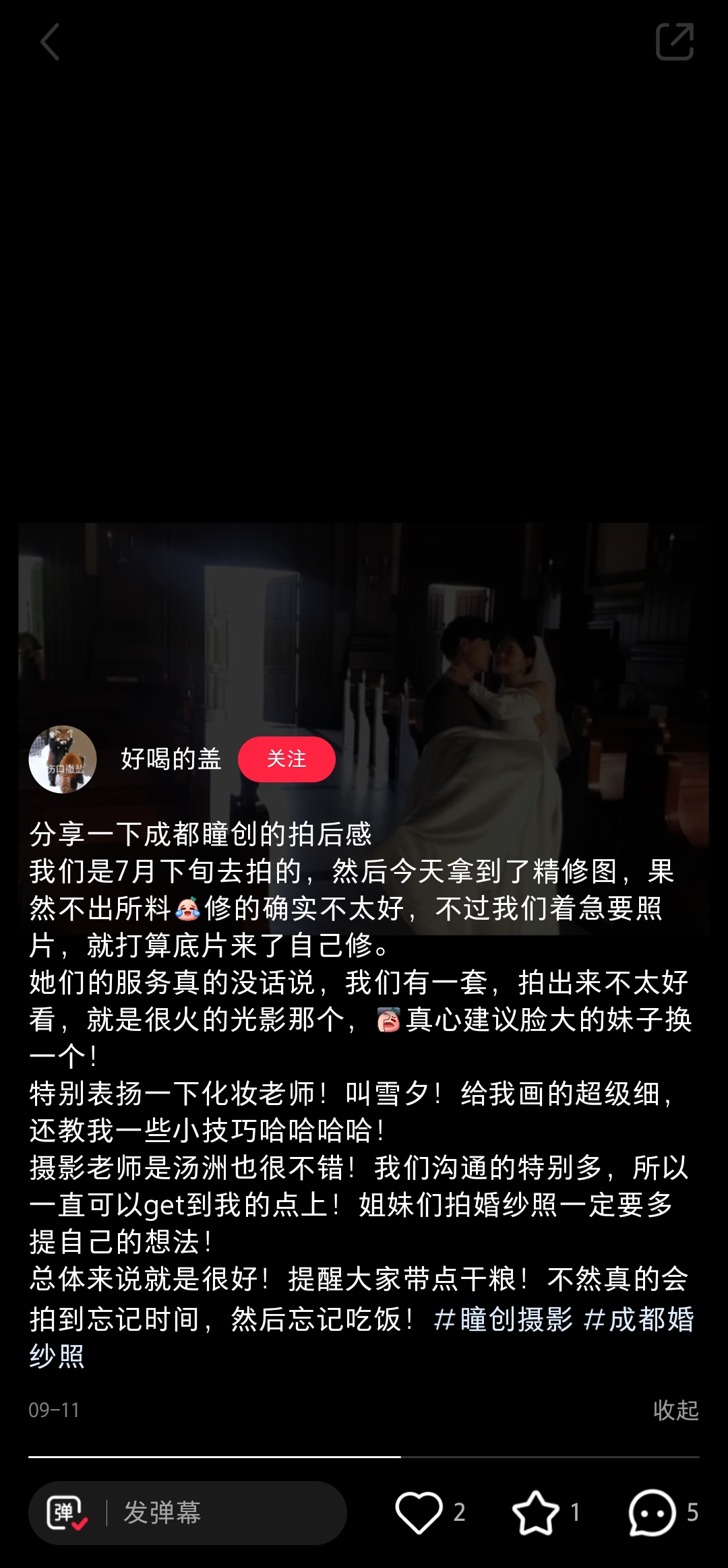Image resolution: width=728 pixels, height=1568 pixels.
Task: Save the post with the star icon
Action: pyautogui.click(x=535, y=1513)
